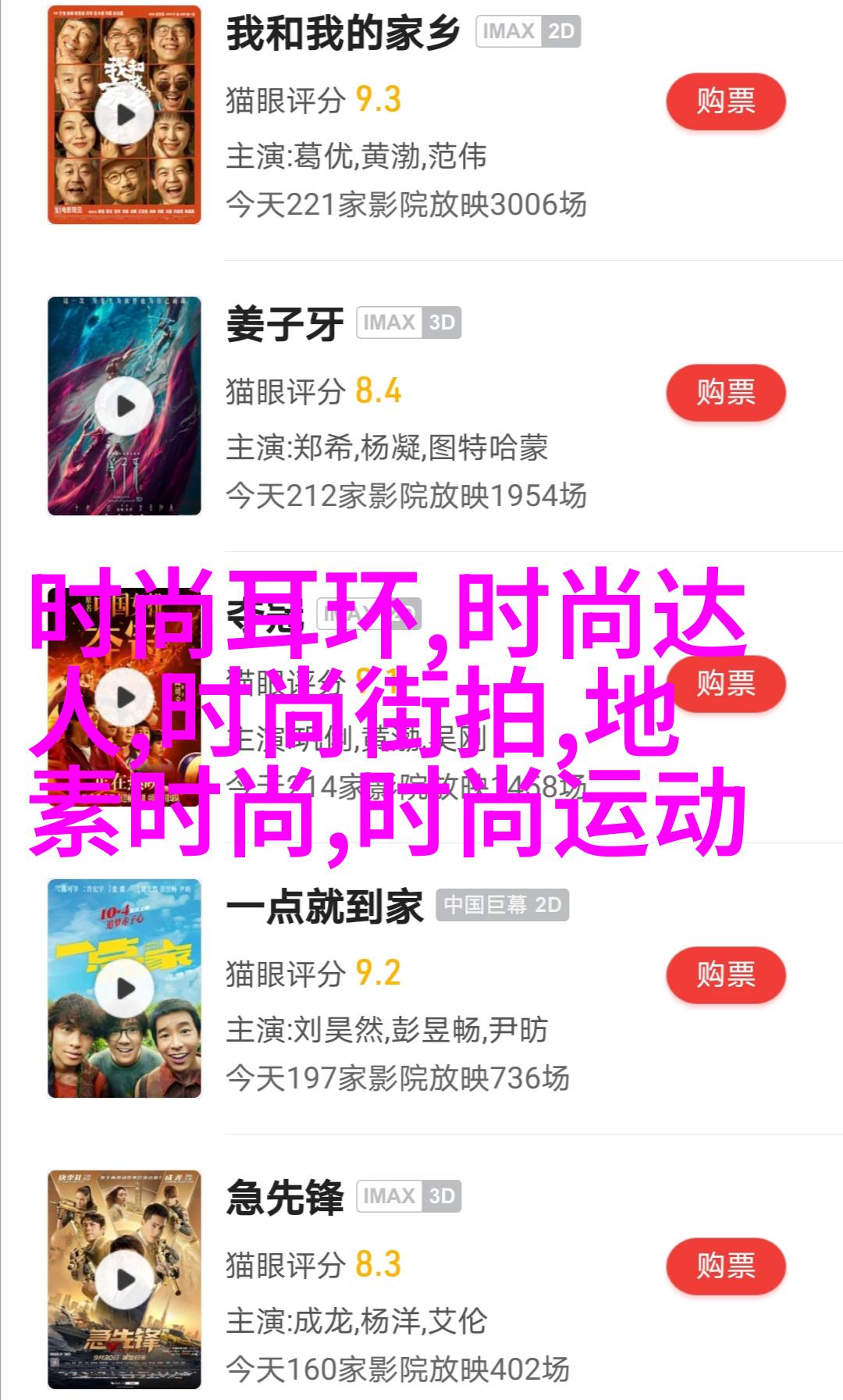Buy tickets for 我和我的家乡
Screen dimensions: 843x1400
click(x=725, y=102)
